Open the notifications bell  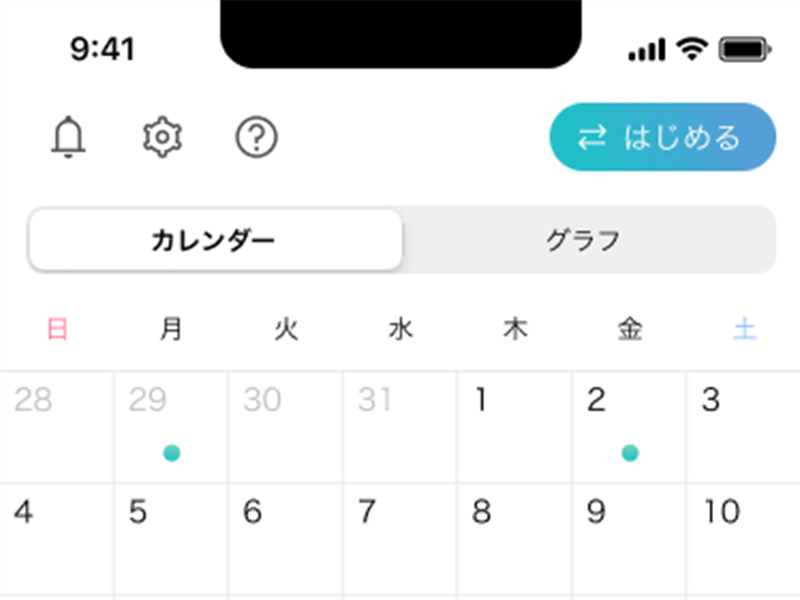(69, 137)
